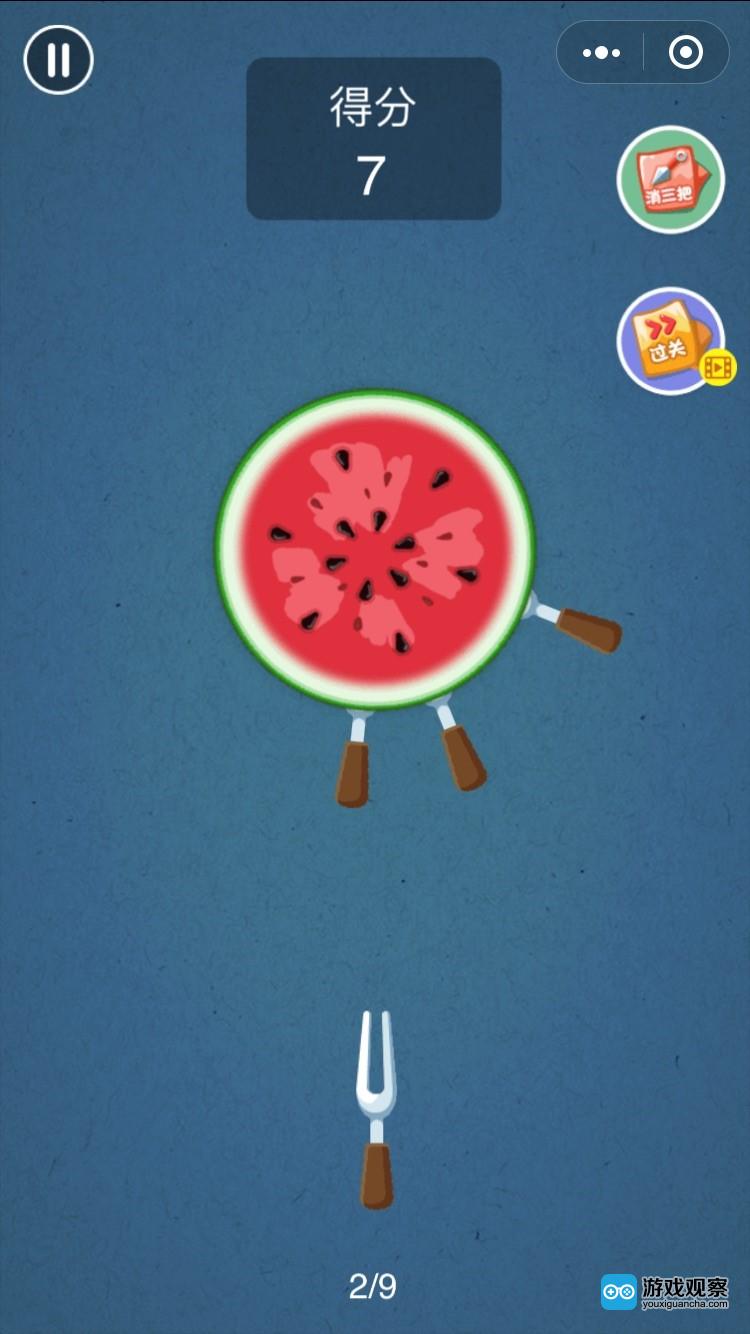The width and height of the screenshot is (750, 1334).
Task: Open the mini program more options menu
Action: coord(601,53)
